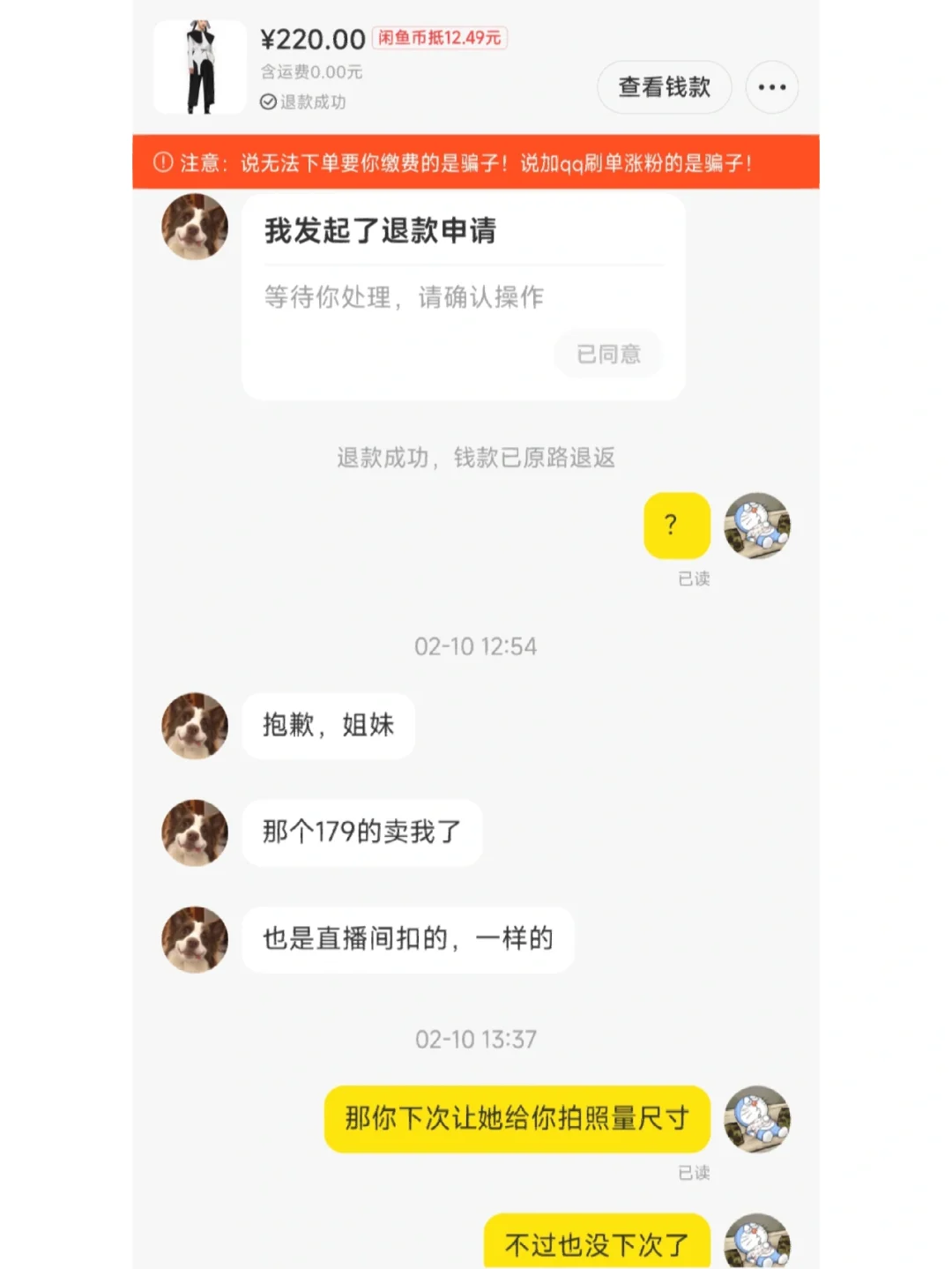
Task: Tap Doraemon avatar next to question mark message
Action: [757, 526]
